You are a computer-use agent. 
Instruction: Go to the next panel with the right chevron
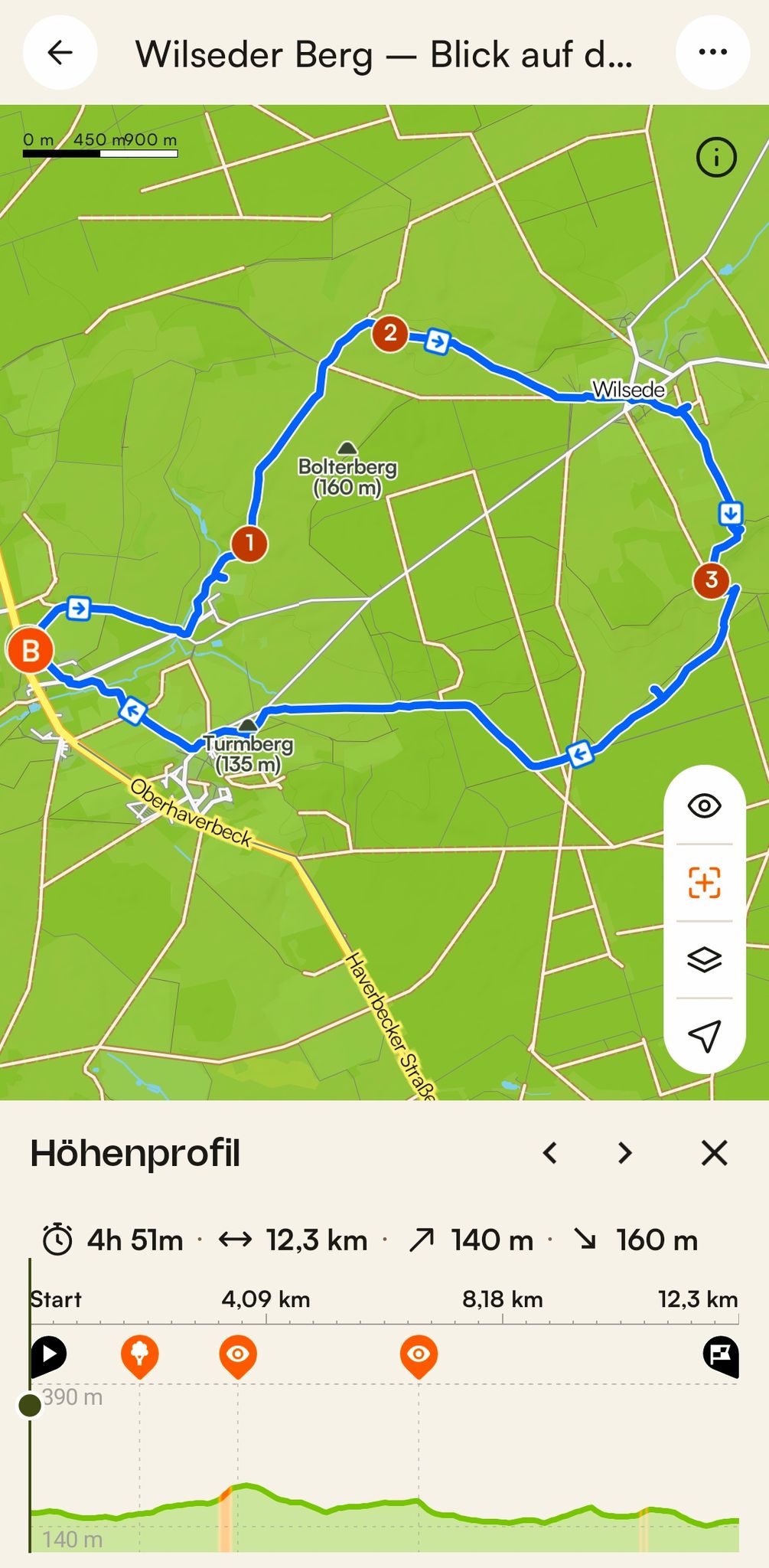coord(625,1152)
